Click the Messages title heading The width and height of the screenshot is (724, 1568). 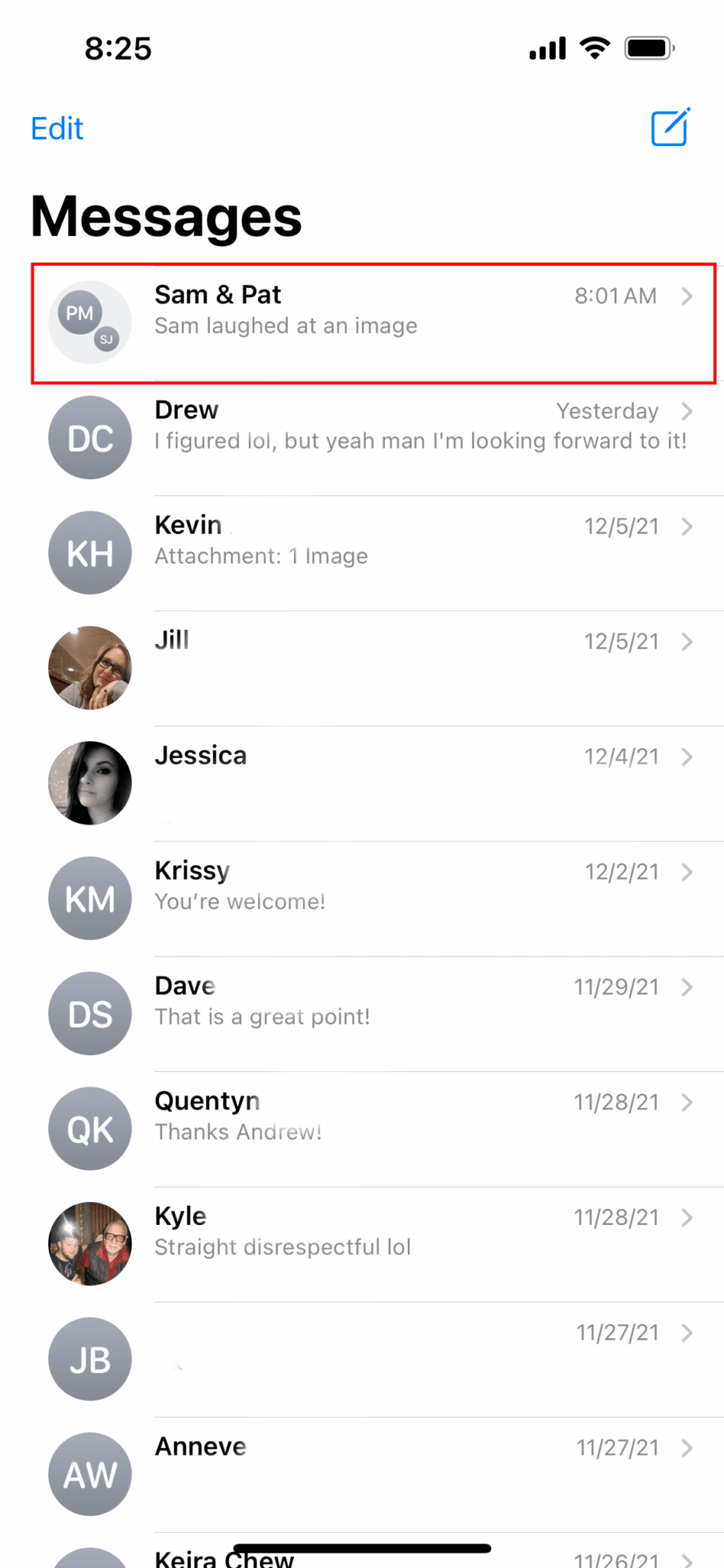coord(165,217)
